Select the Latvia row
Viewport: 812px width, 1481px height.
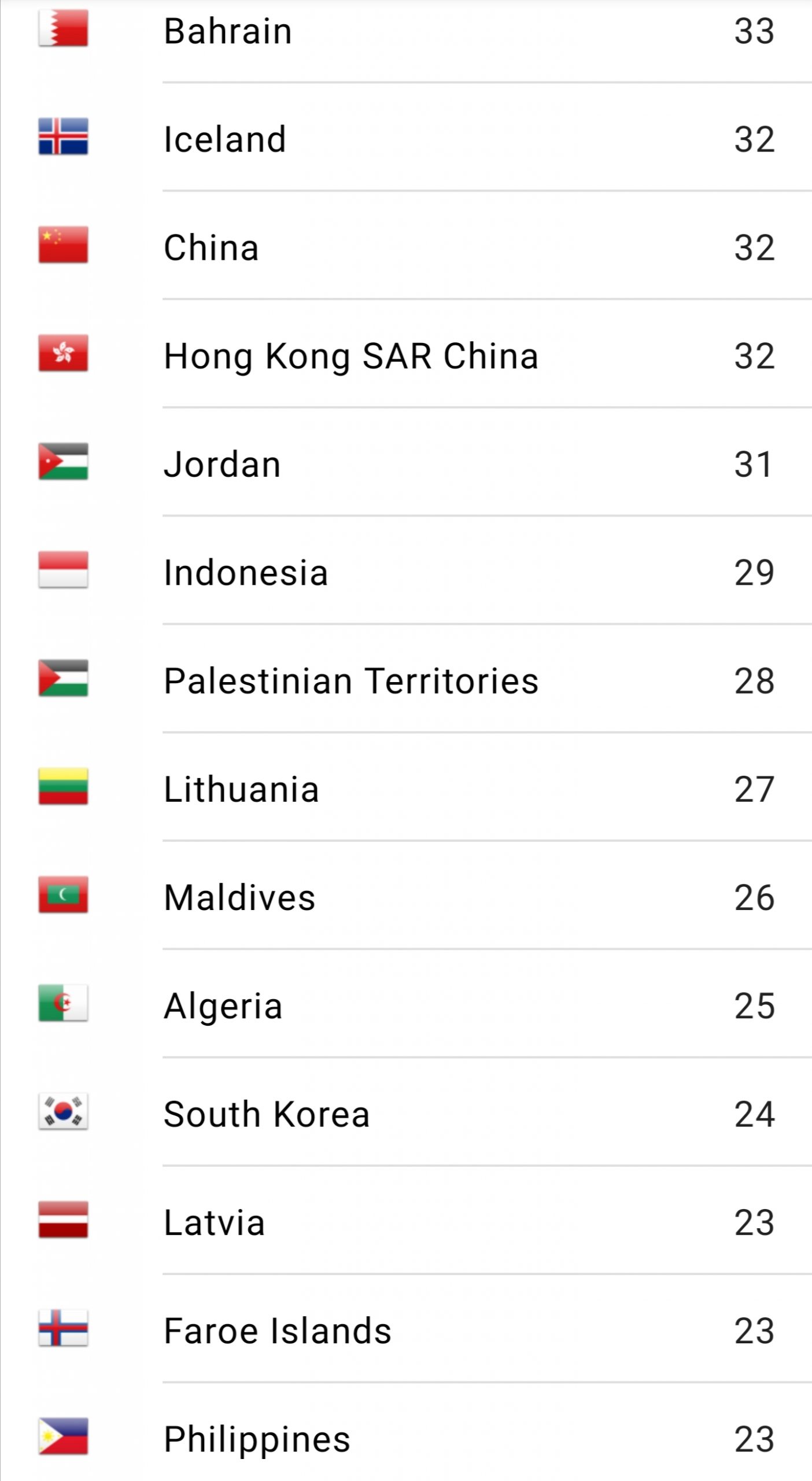click(x=406, y=1221)
